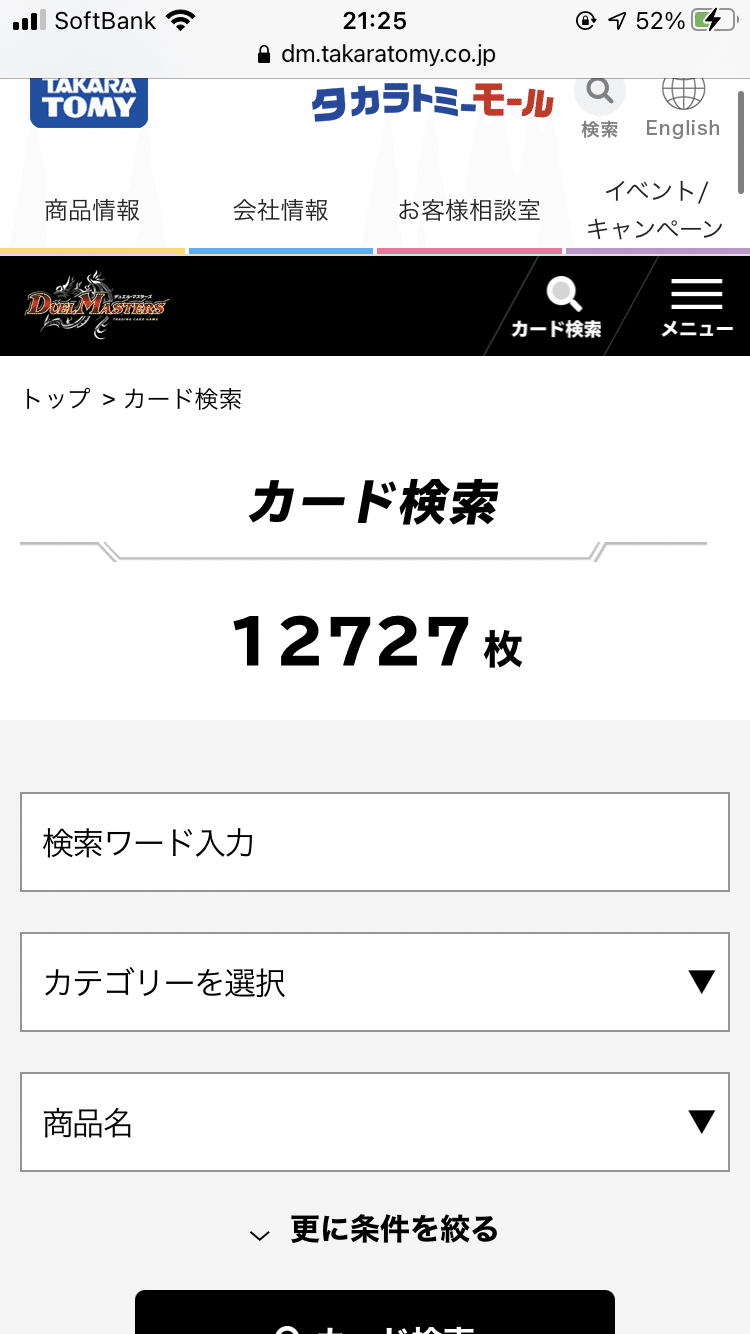Expand 更に条件を絞る for more filters
Viewport: 750px width, 1334px height.
375,1229
